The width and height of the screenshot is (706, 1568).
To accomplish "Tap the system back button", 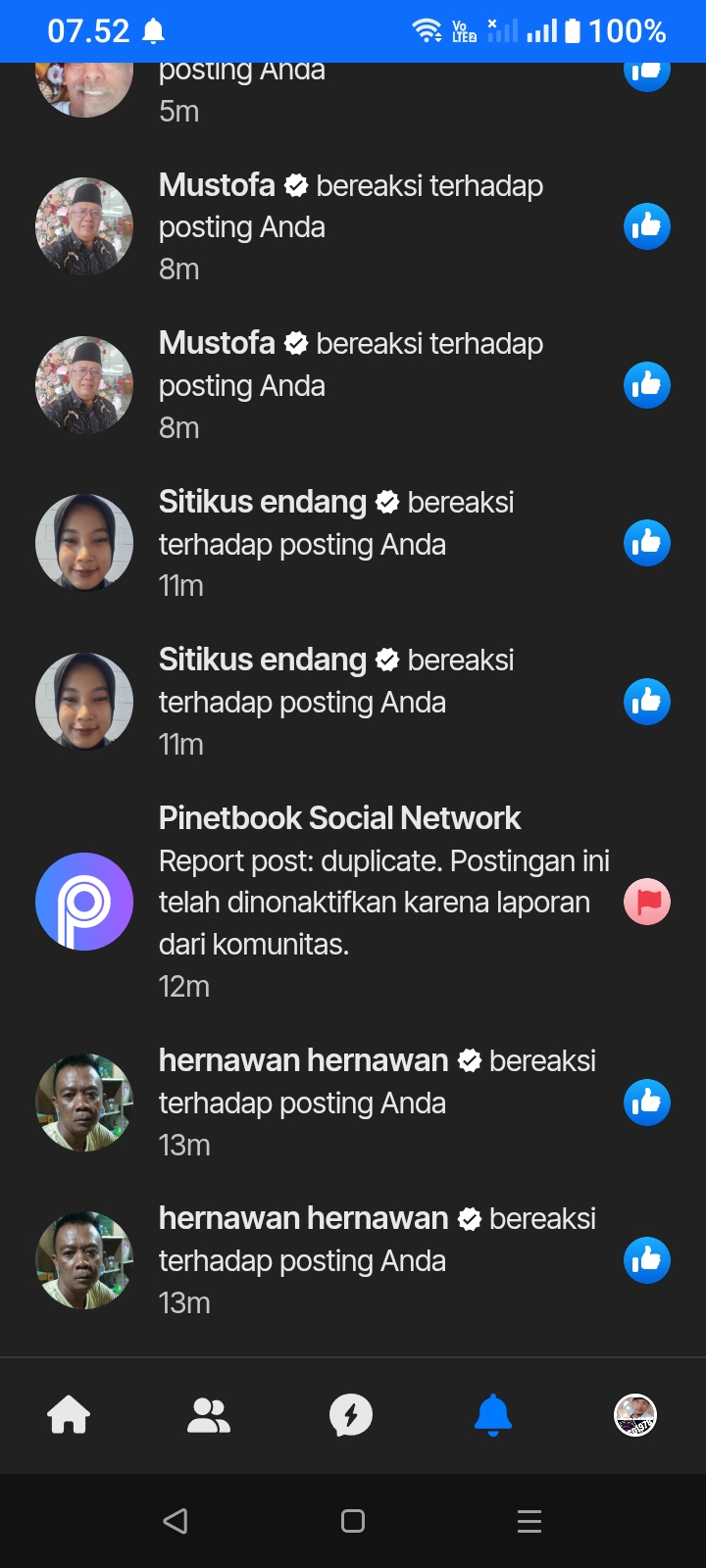I will [x=176, y=1521].
